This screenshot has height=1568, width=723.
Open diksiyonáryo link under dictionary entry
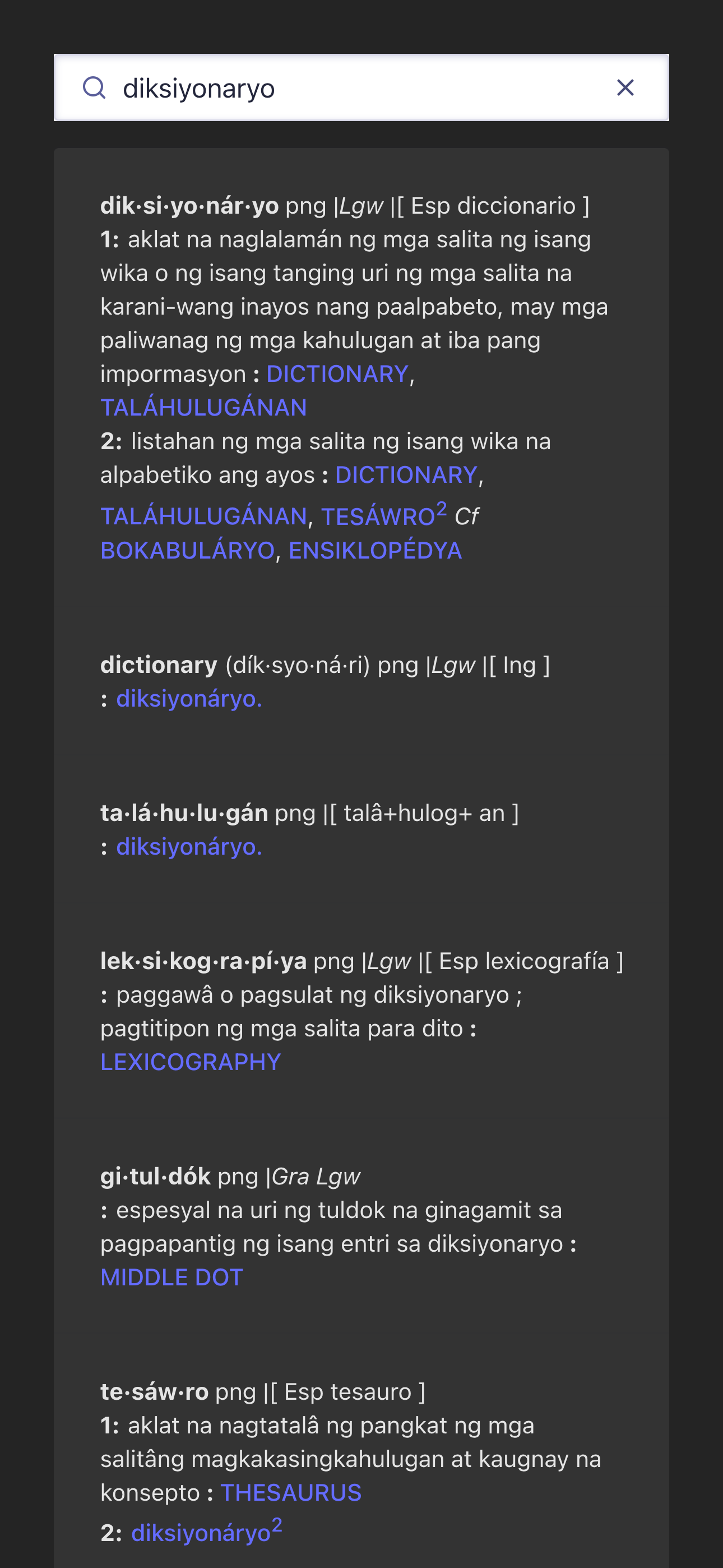click(189, 699)
